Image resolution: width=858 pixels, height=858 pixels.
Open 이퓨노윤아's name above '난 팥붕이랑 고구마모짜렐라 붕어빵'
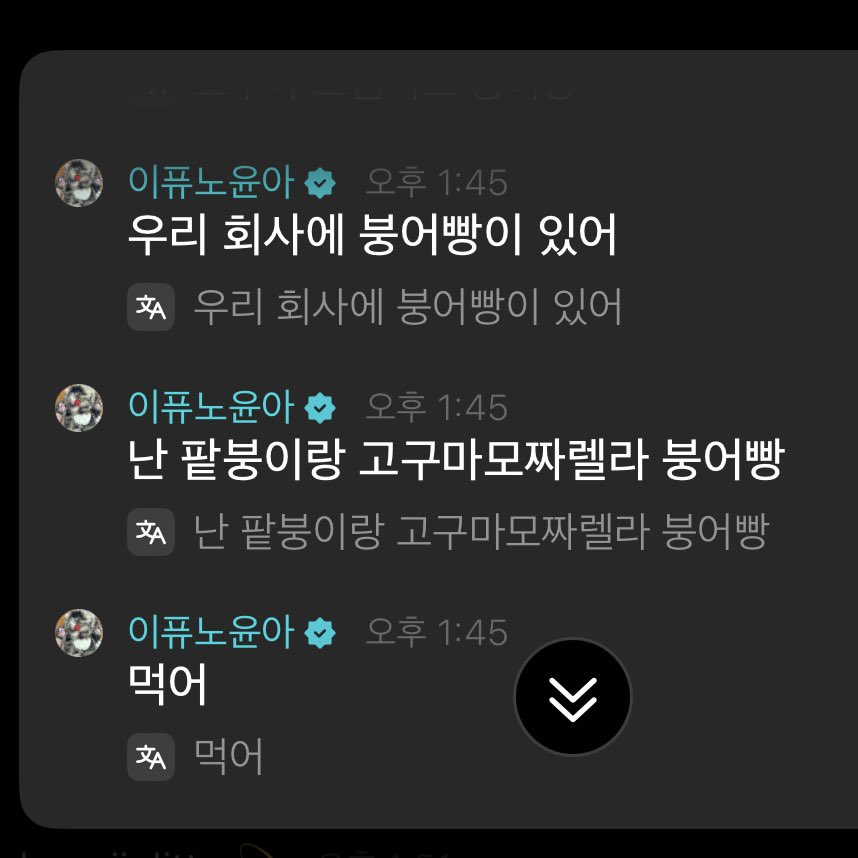(x=212, y=407)
